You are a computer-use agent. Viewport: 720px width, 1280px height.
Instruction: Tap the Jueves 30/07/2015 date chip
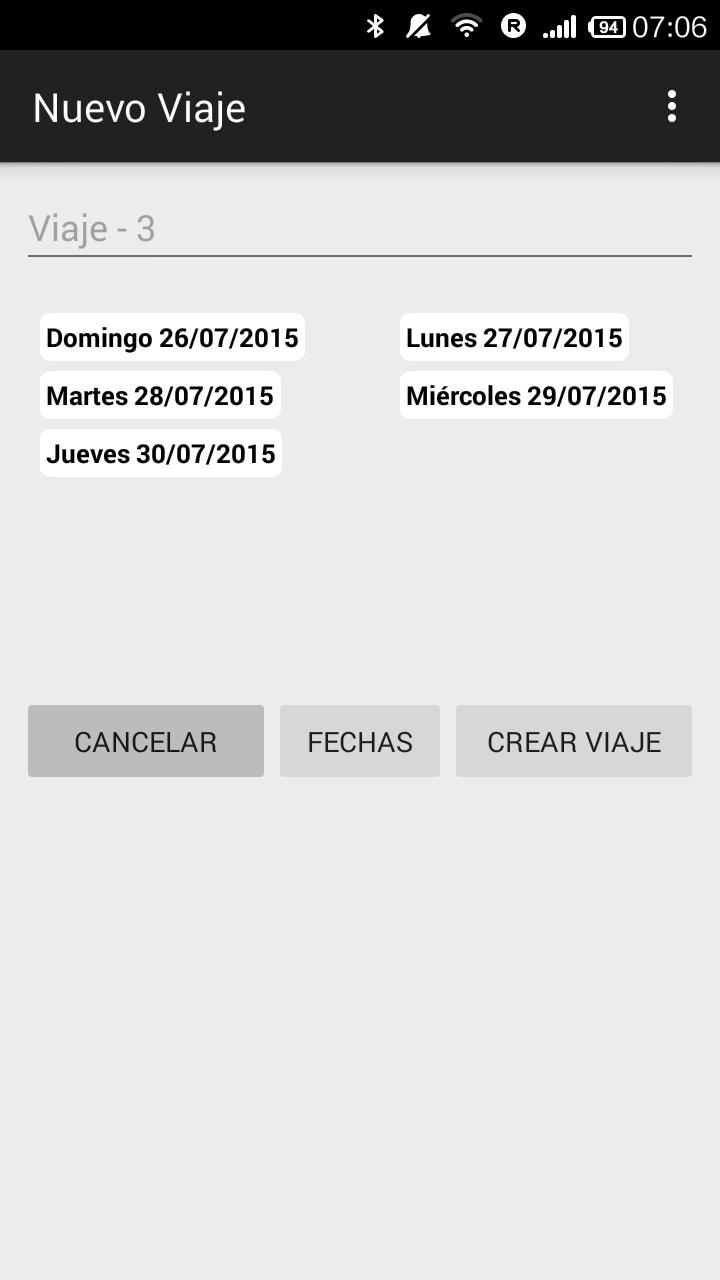pyautogui.click(x=161, y=454)
